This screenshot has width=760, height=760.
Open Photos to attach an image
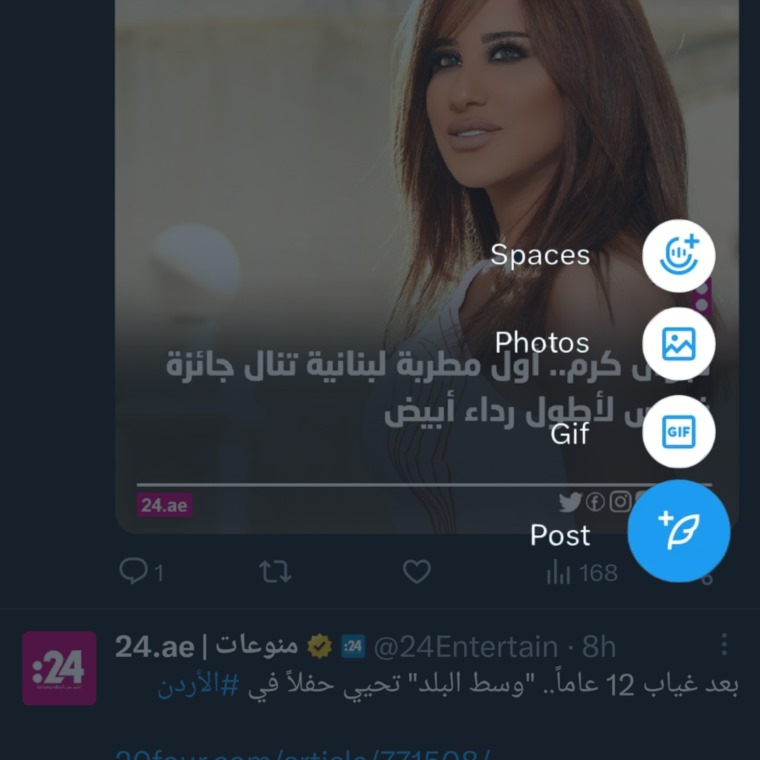click(x=678, y=343)
